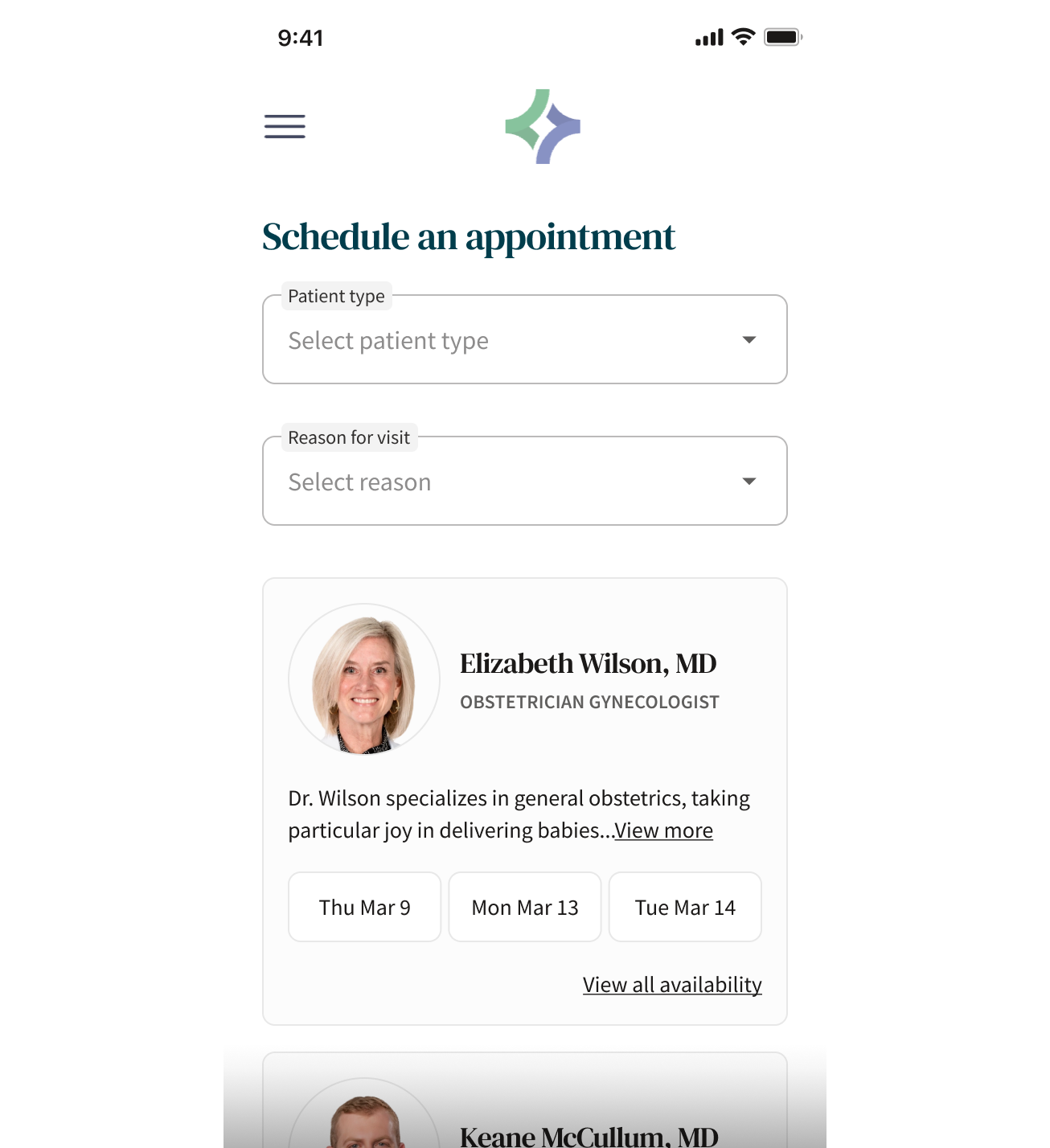This screenshot has width=1050, height=1148.
Task: Expand the Reason for visit dropdown
Action: (x=524, y=482)
